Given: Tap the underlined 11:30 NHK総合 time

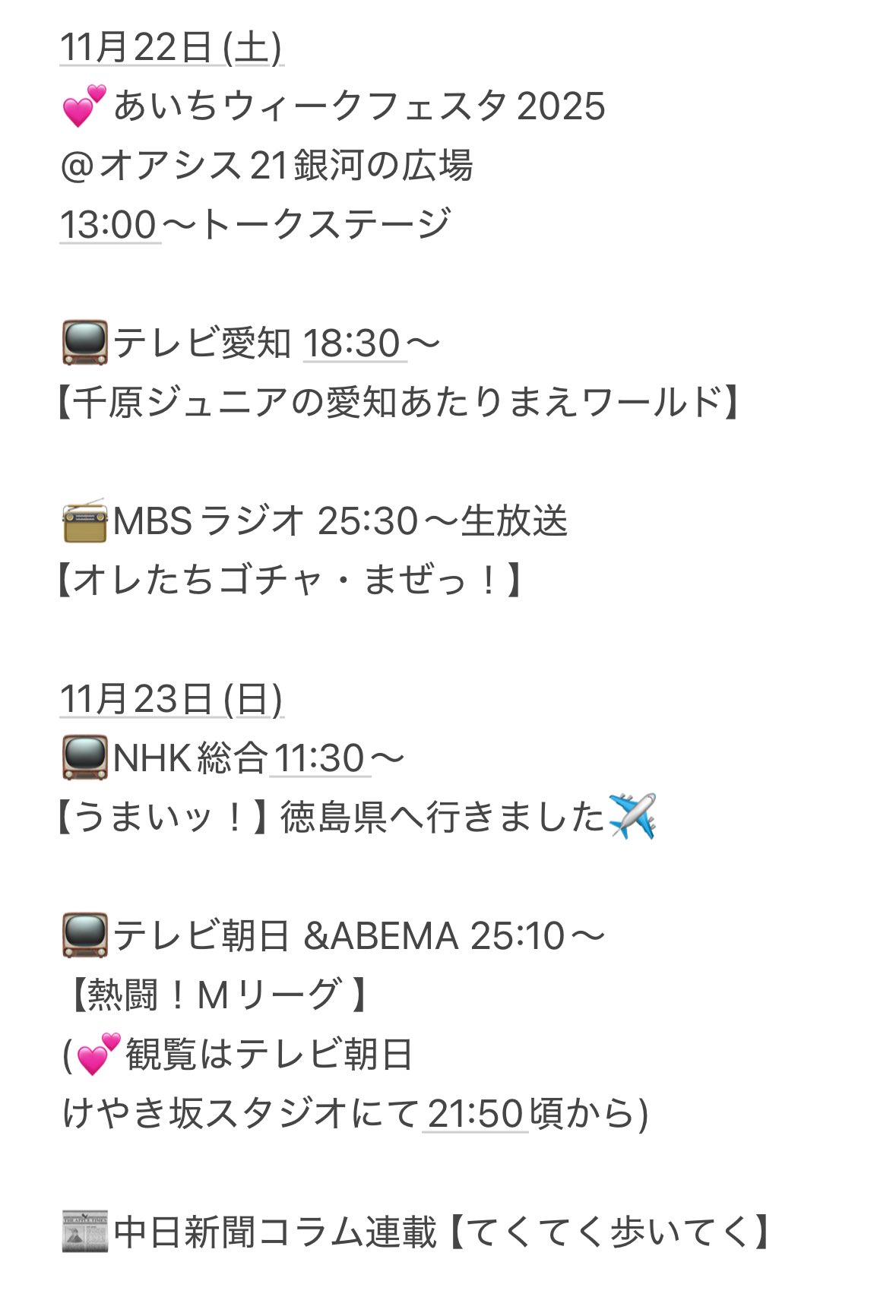Looking at the screenshot, I should (320, 758).
